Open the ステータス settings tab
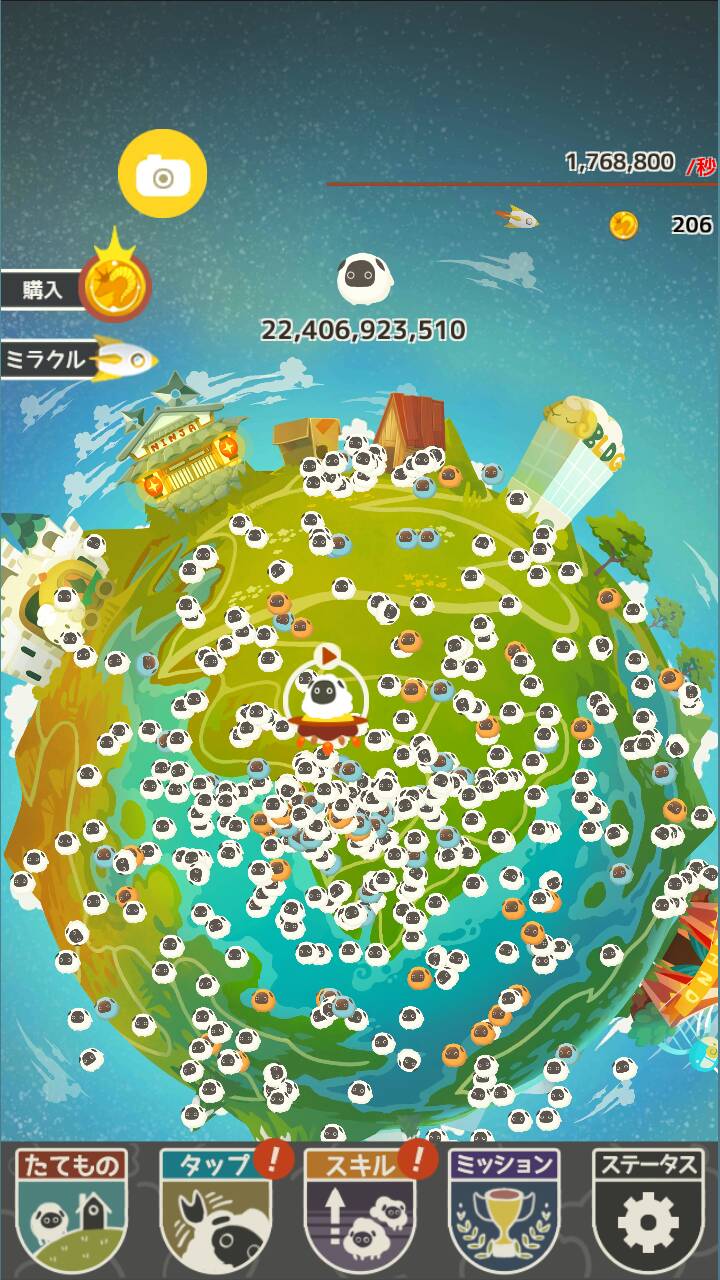 648,1209
